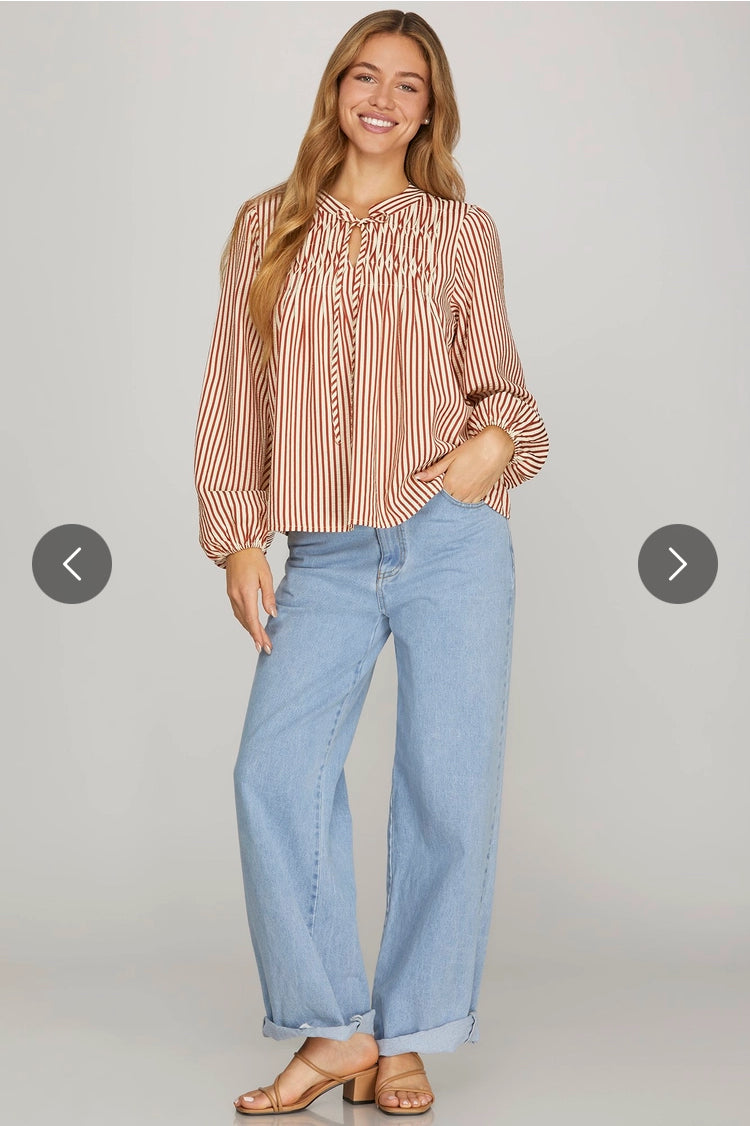
Task: Go to the previous product photo
Action: (72, 564)
